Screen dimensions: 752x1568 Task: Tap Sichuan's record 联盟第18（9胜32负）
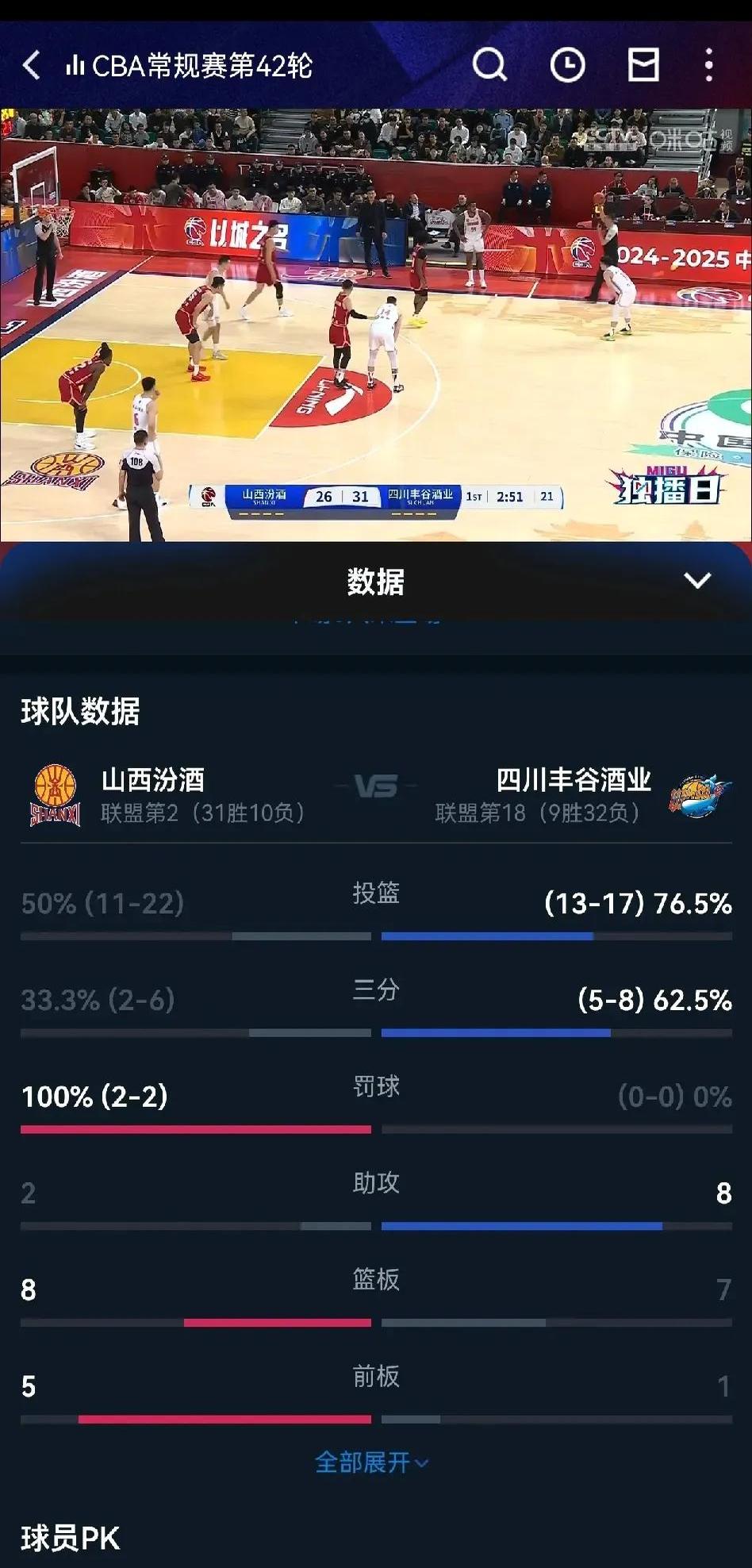pos(537,814)
